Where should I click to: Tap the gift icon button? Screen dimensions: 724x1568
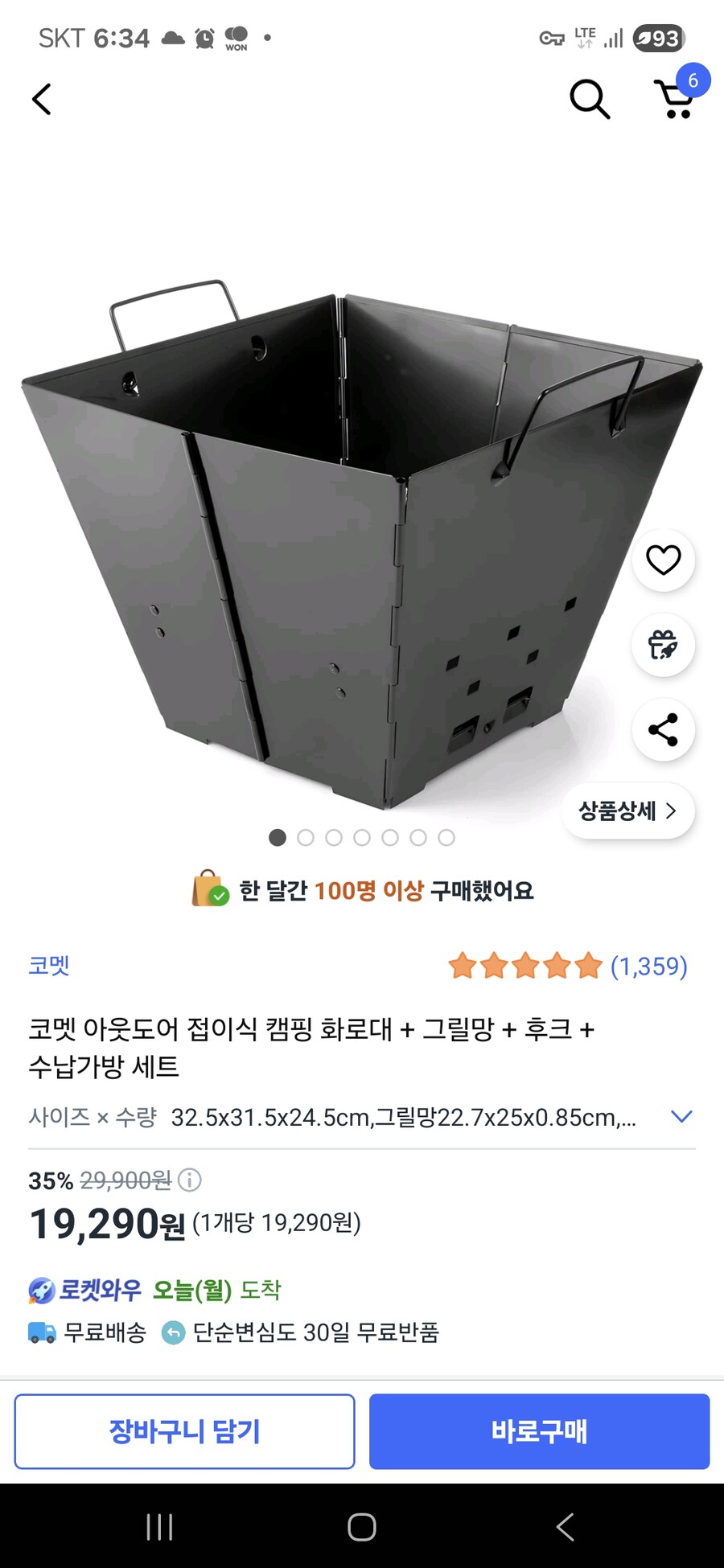pyautogui.click(x=663, y=645)
